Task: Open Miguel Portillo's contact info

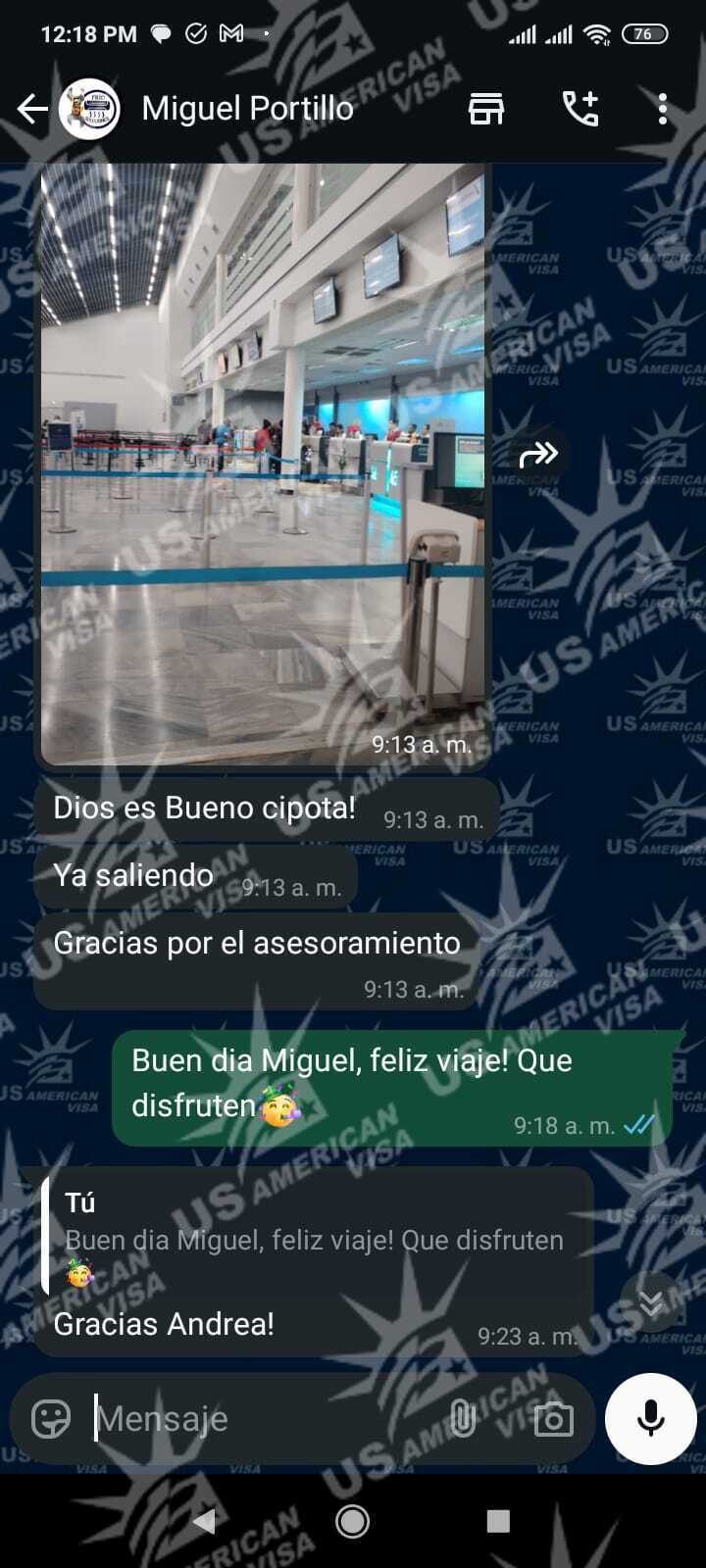Action: pyautogui.click(x=247, y=109)
